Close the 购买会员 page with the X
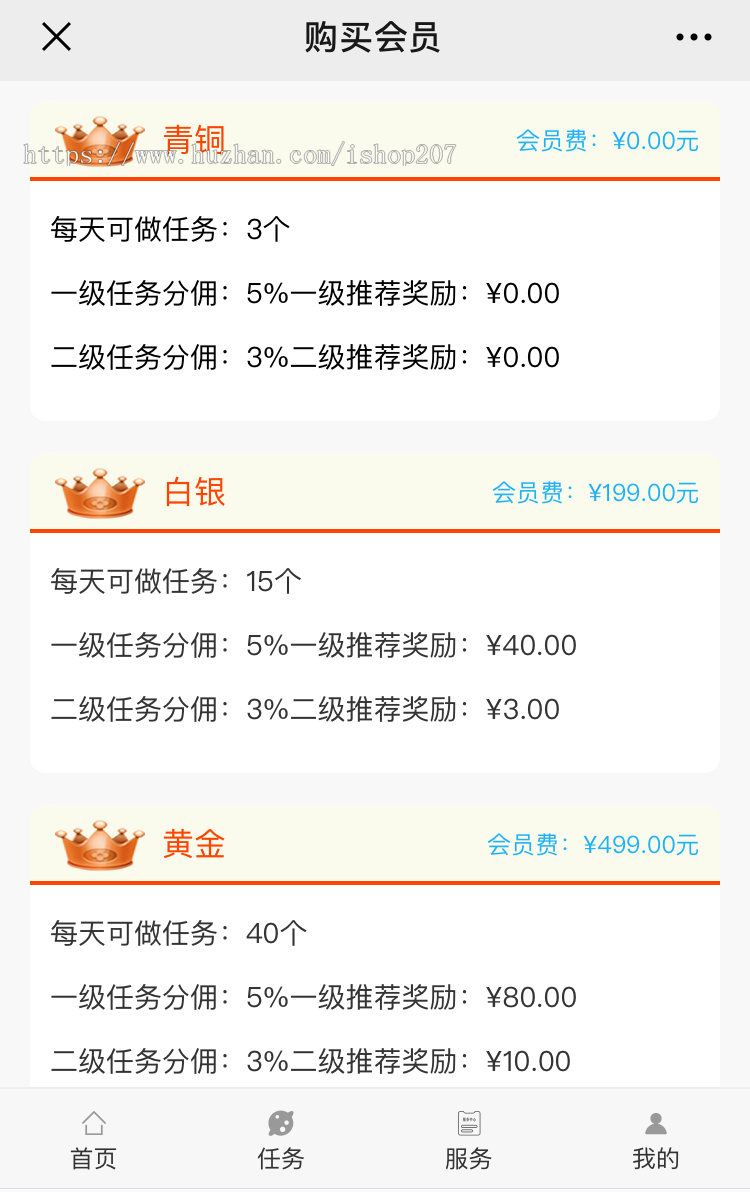This screenshot has height=1192, width=750. (x=56, y=37)
